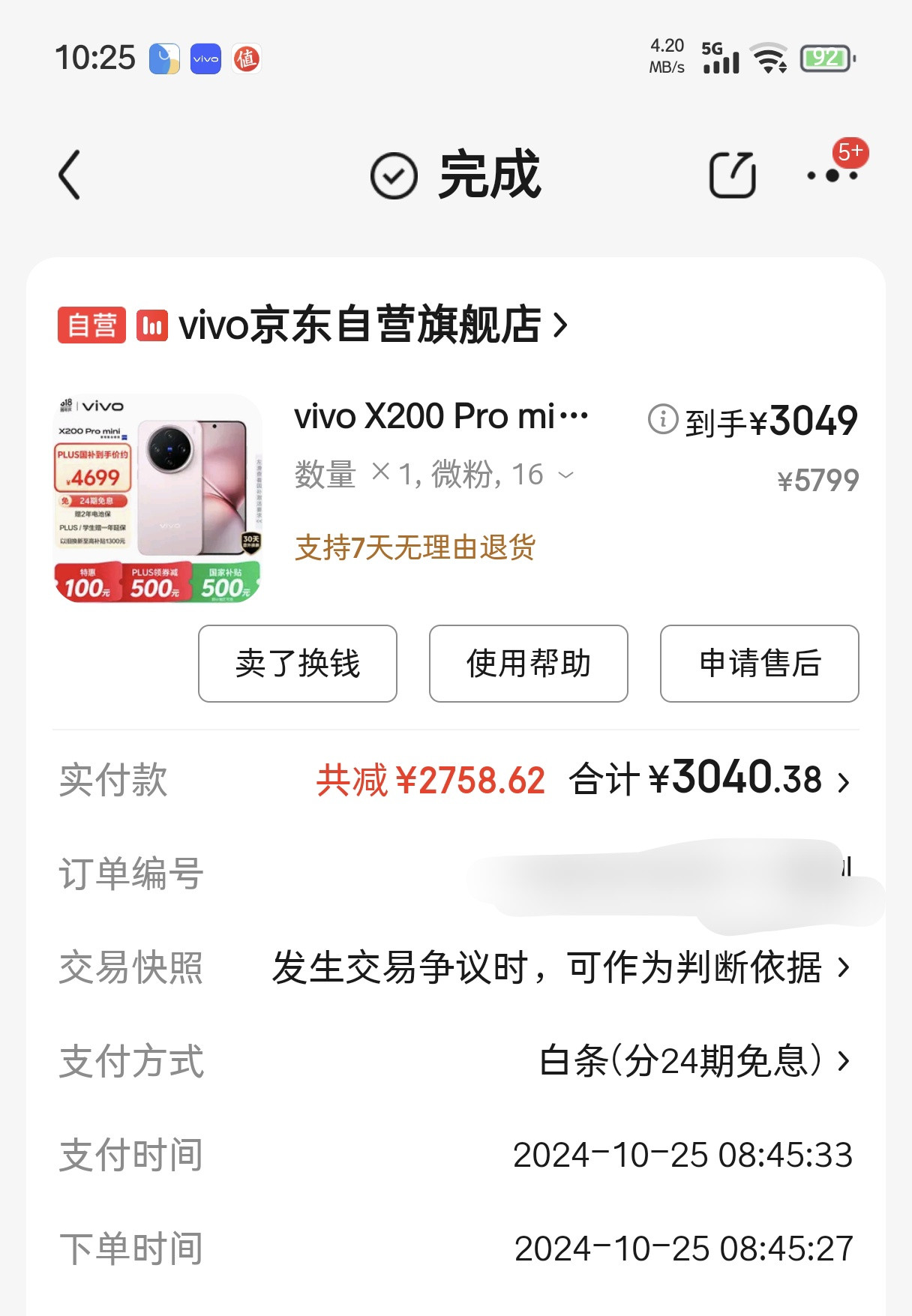This screenshot has width=912, height=1316.
Task: Share this order via the share icon
Action: click(x=732, y=175)
